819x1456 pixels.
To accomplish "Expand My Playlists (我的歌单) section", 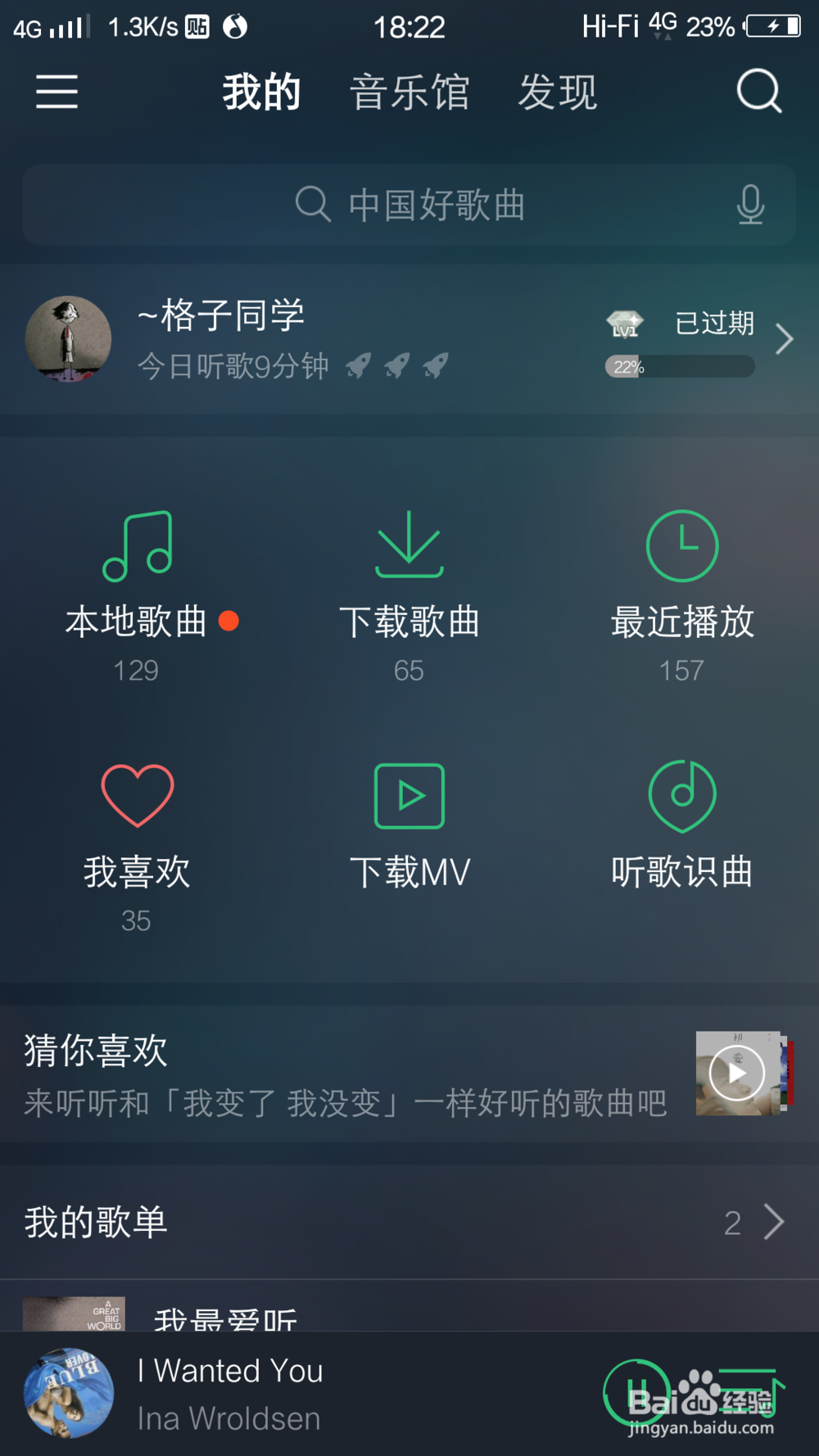I will (x=773, y=1223).
